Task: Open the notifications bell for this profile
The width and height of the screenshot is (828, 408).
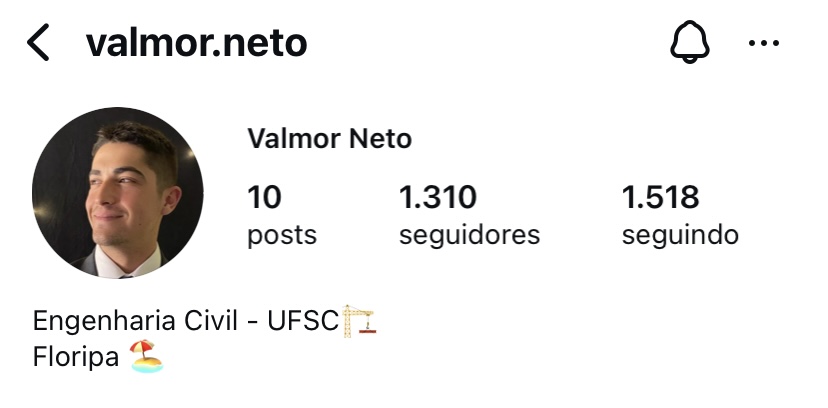Action: (689, 43)
